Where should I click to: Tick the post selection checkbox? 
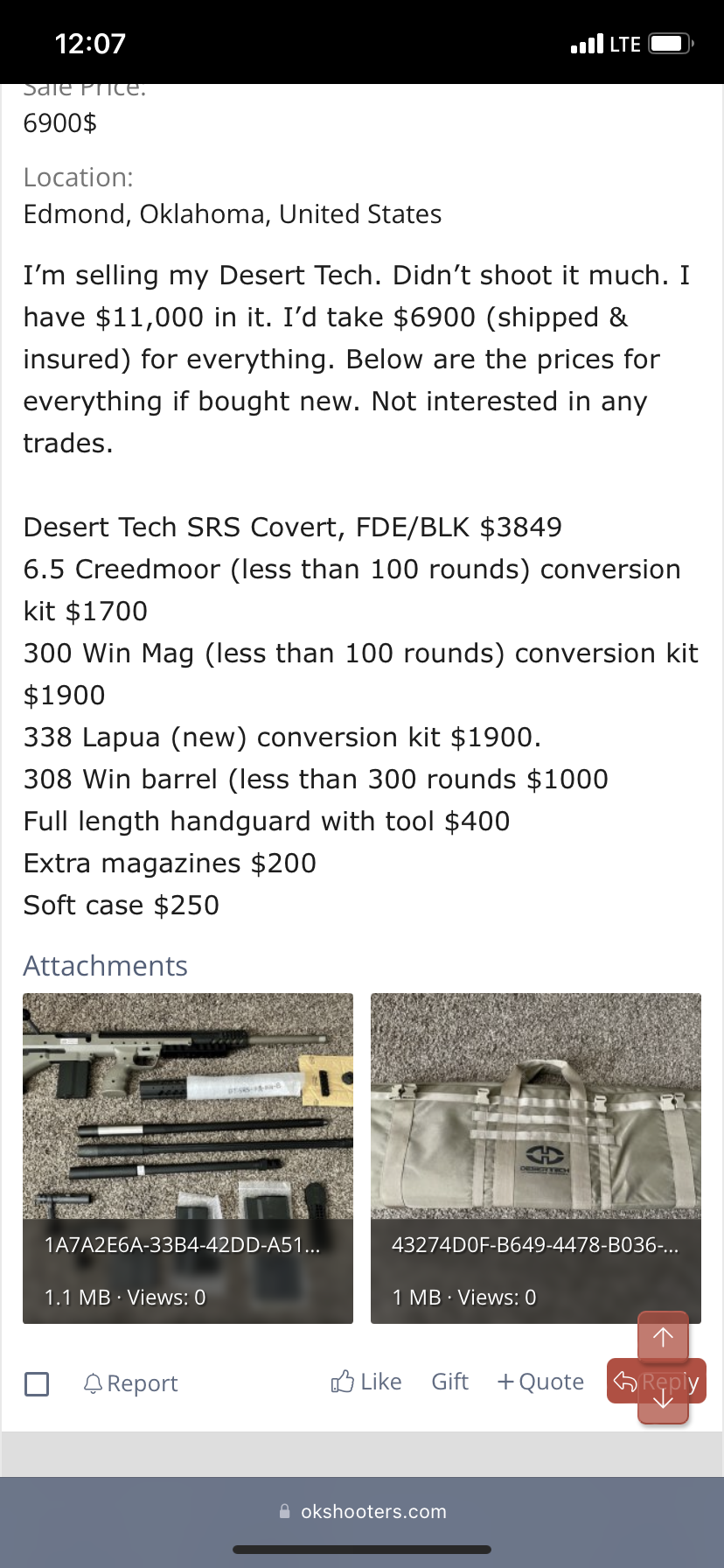tap(37, 1383)
